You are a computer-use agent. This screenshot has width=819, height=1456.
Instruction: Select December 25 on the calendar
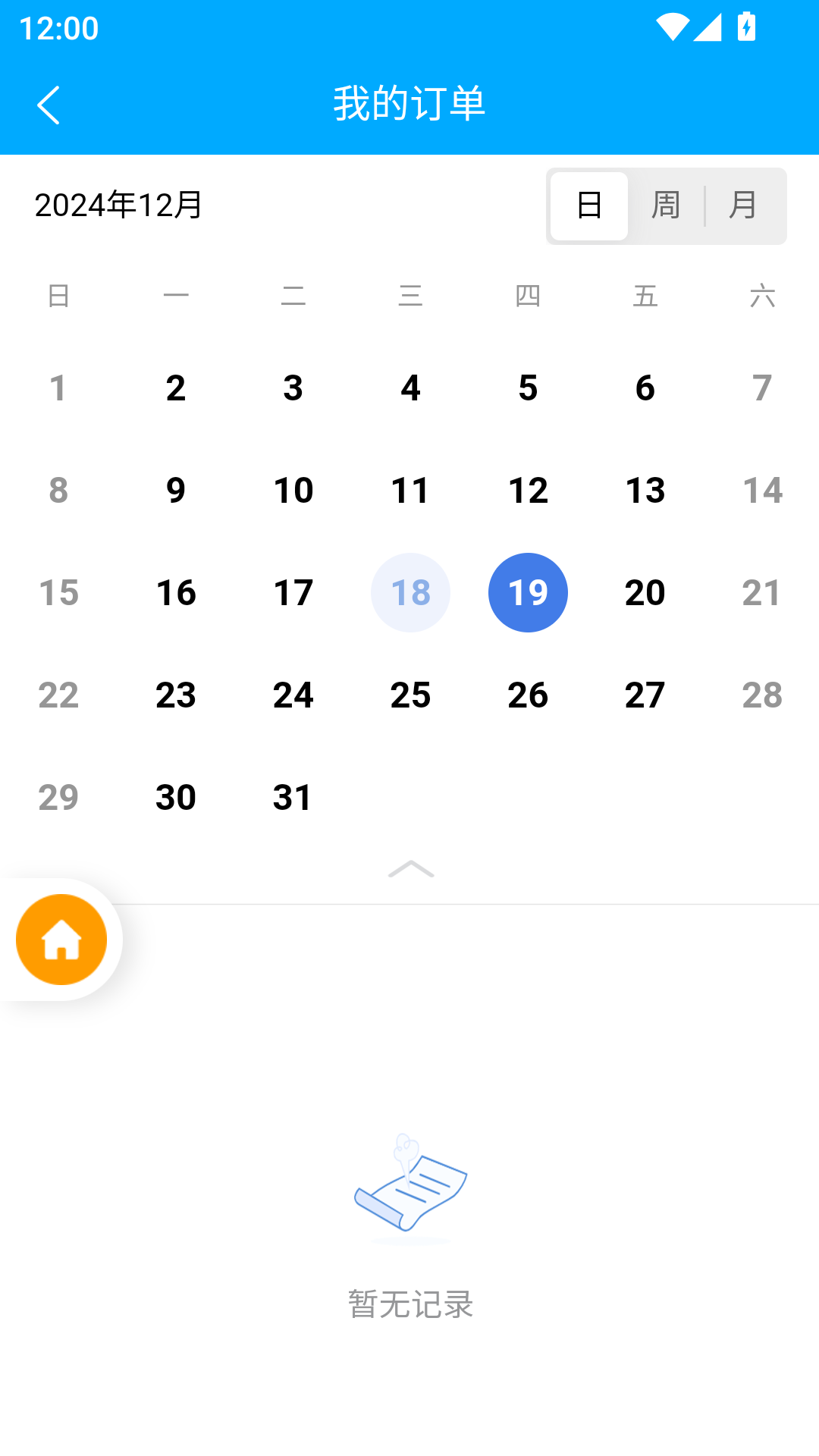click(410, 695)
